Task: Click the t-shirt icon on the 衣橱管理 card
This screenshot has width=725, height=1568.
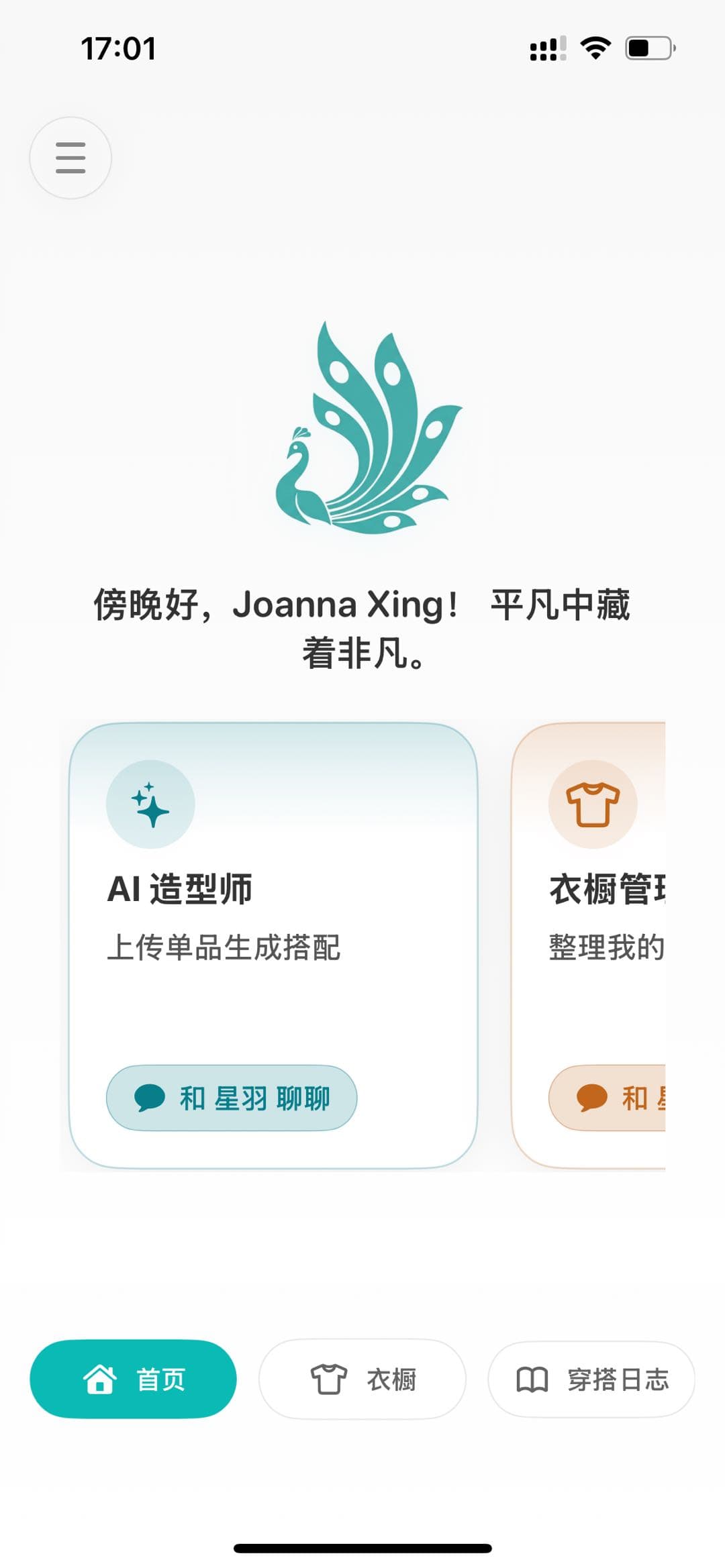Action: point(593,805)
